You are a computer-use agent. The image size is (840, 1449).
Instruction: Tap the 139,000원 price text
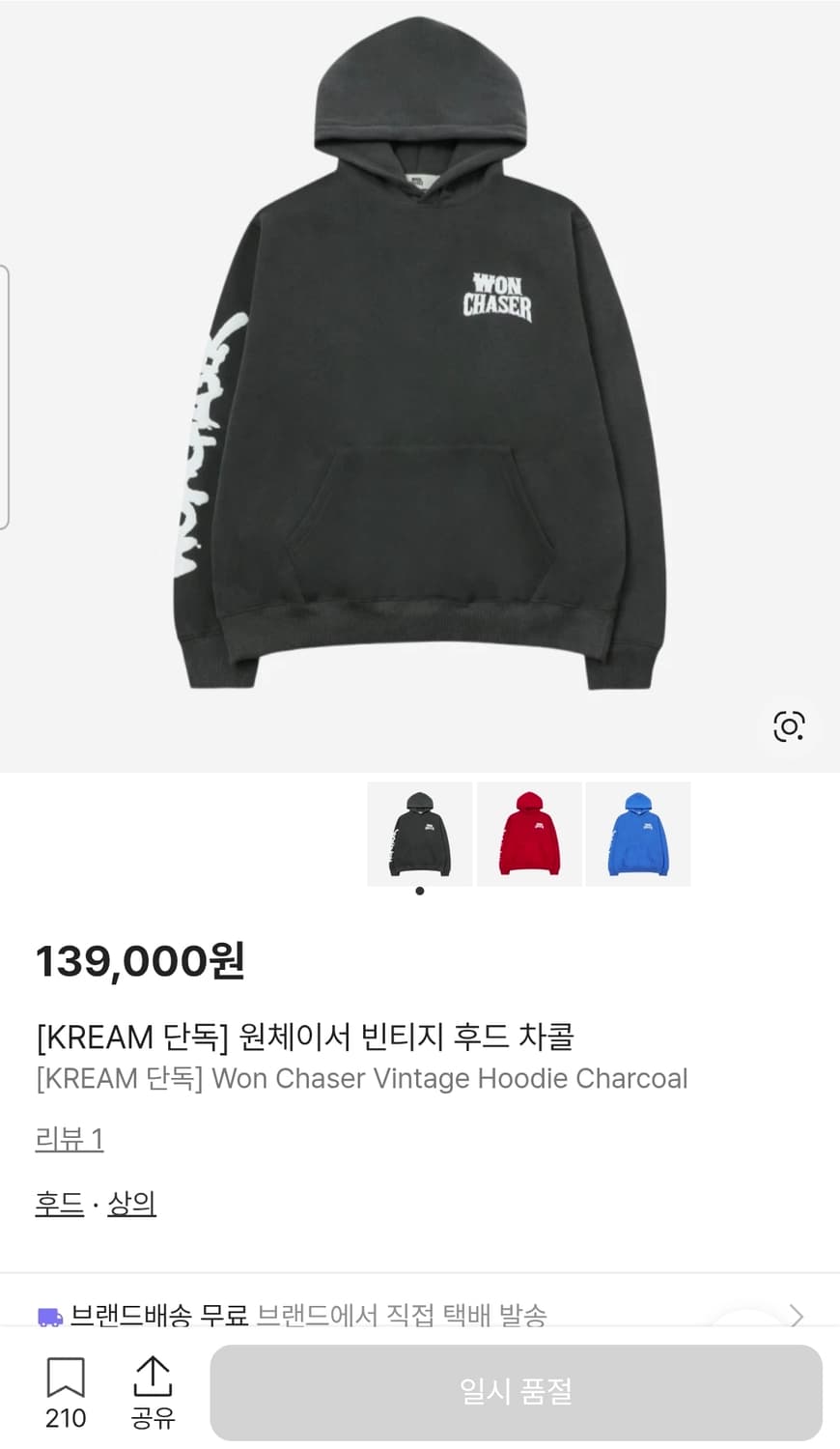tap(140, 962)
